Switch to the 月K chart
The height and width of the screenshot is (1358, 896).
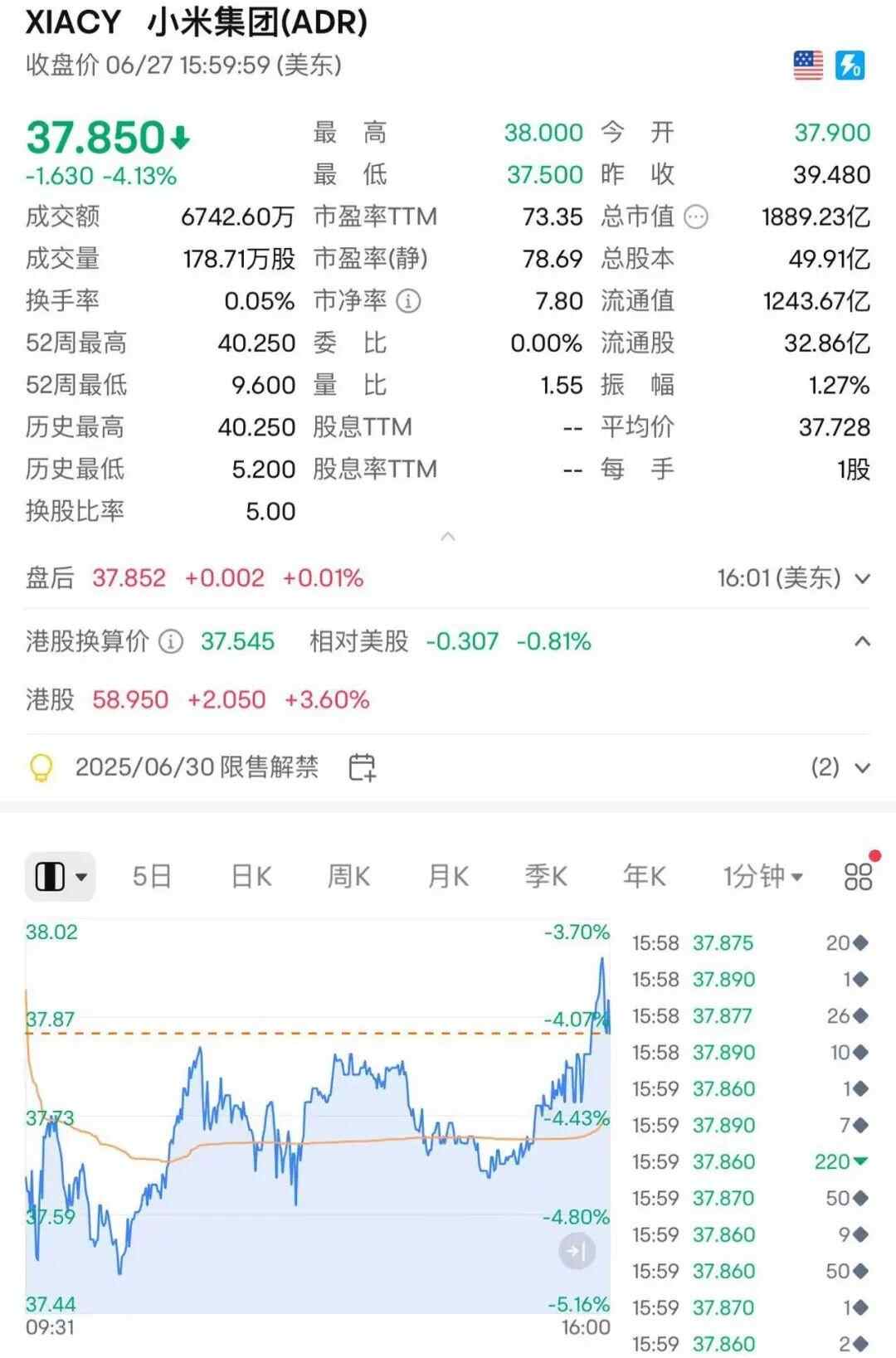pyautogui.click(x=448, y=876)
